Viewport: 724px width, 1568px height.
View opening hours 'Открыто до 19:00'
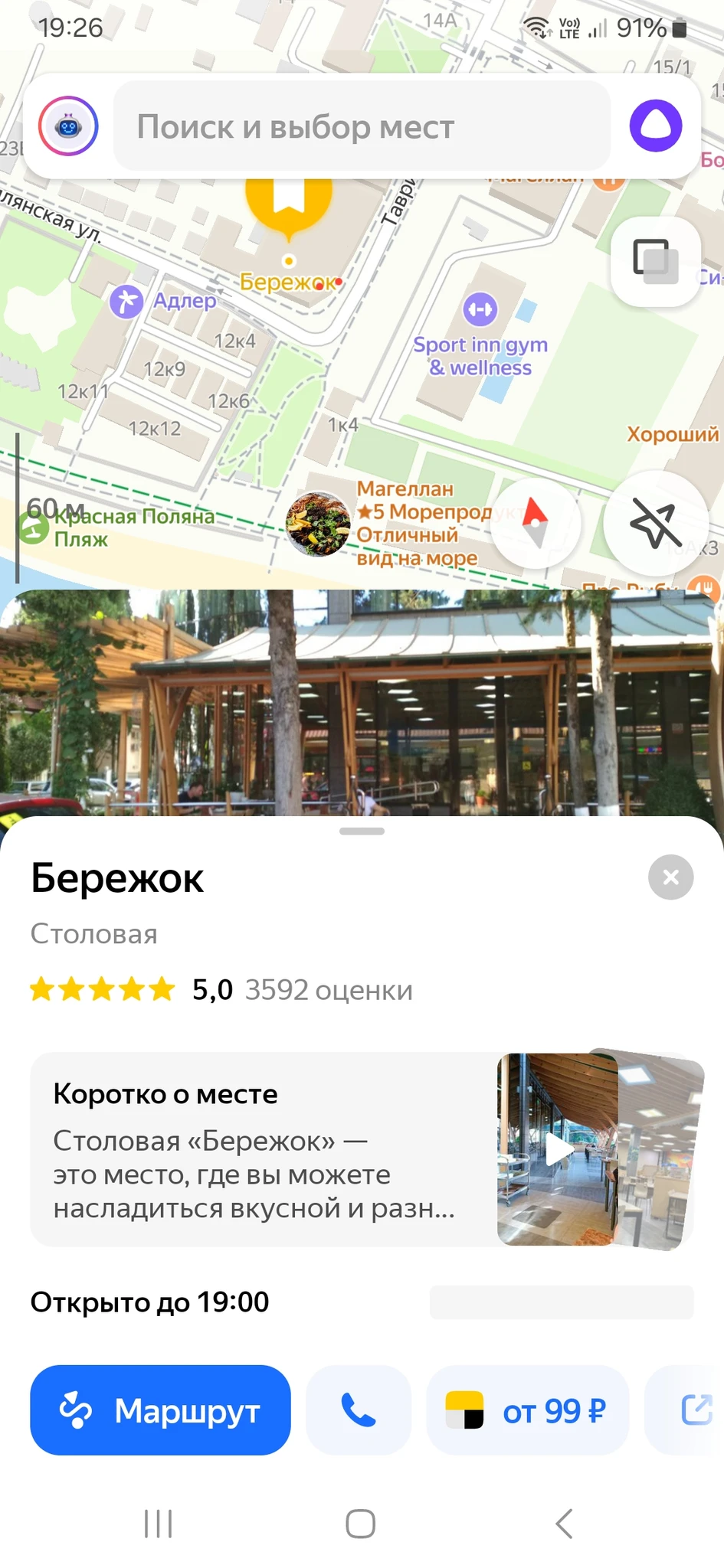(149, 1302)
